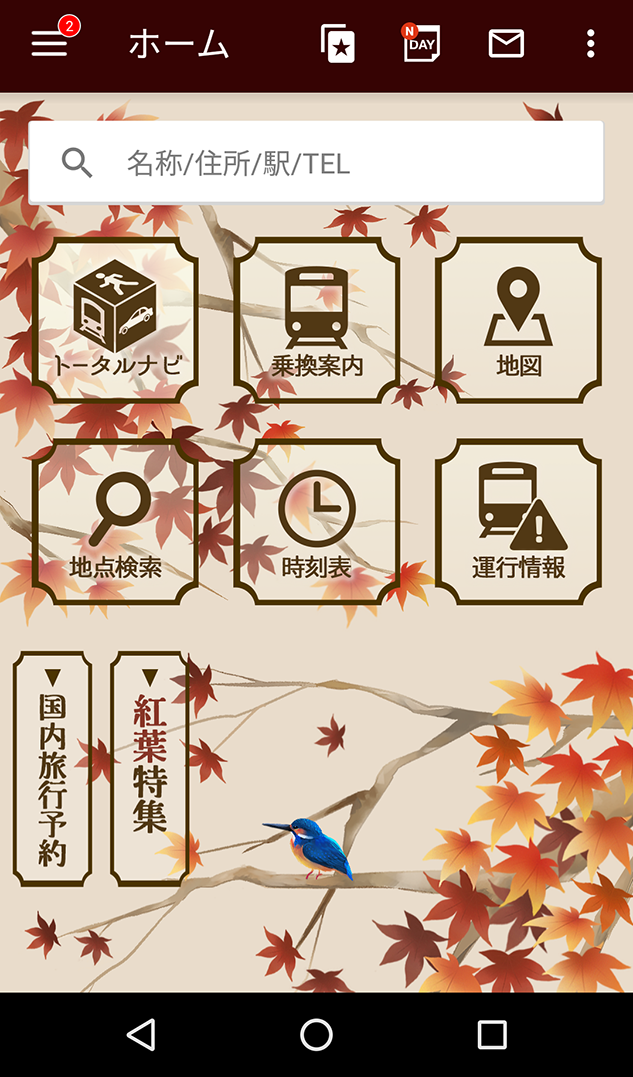Open 国内旅行予約 domestic travel booking

(x=52, y=768)
